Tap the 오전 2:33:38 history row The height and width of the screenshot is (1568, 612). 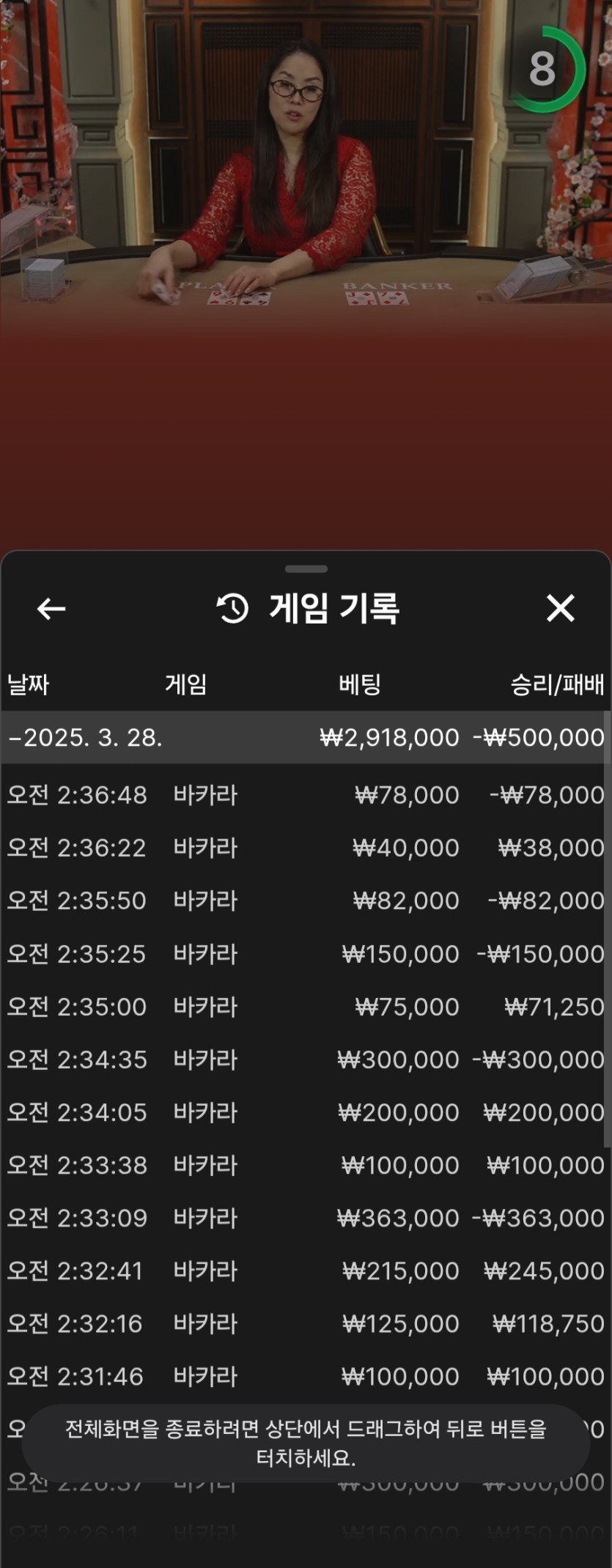coord(305,1165)
